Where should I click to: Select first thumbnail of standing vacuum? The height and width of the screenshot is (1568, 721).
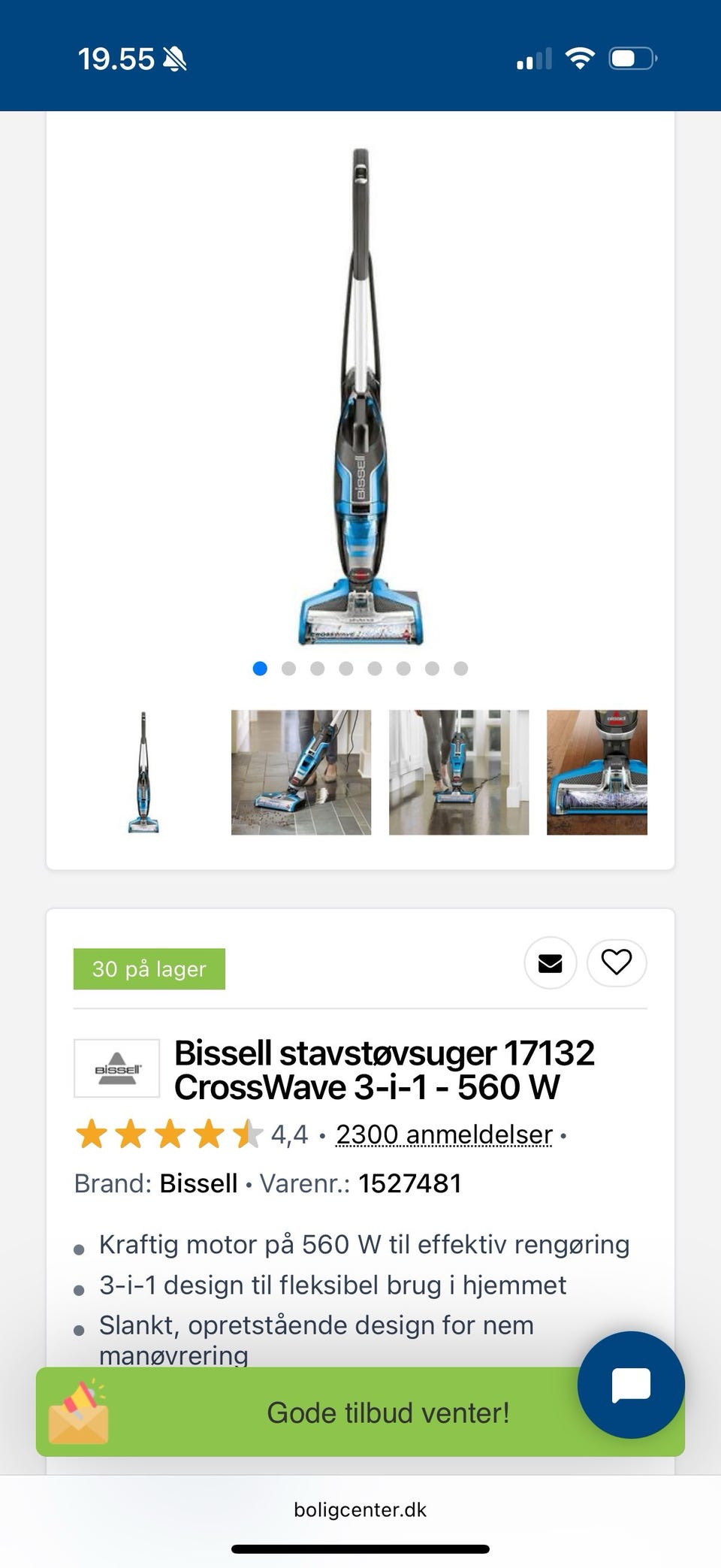pyautogui.click(x=143, y=772)
